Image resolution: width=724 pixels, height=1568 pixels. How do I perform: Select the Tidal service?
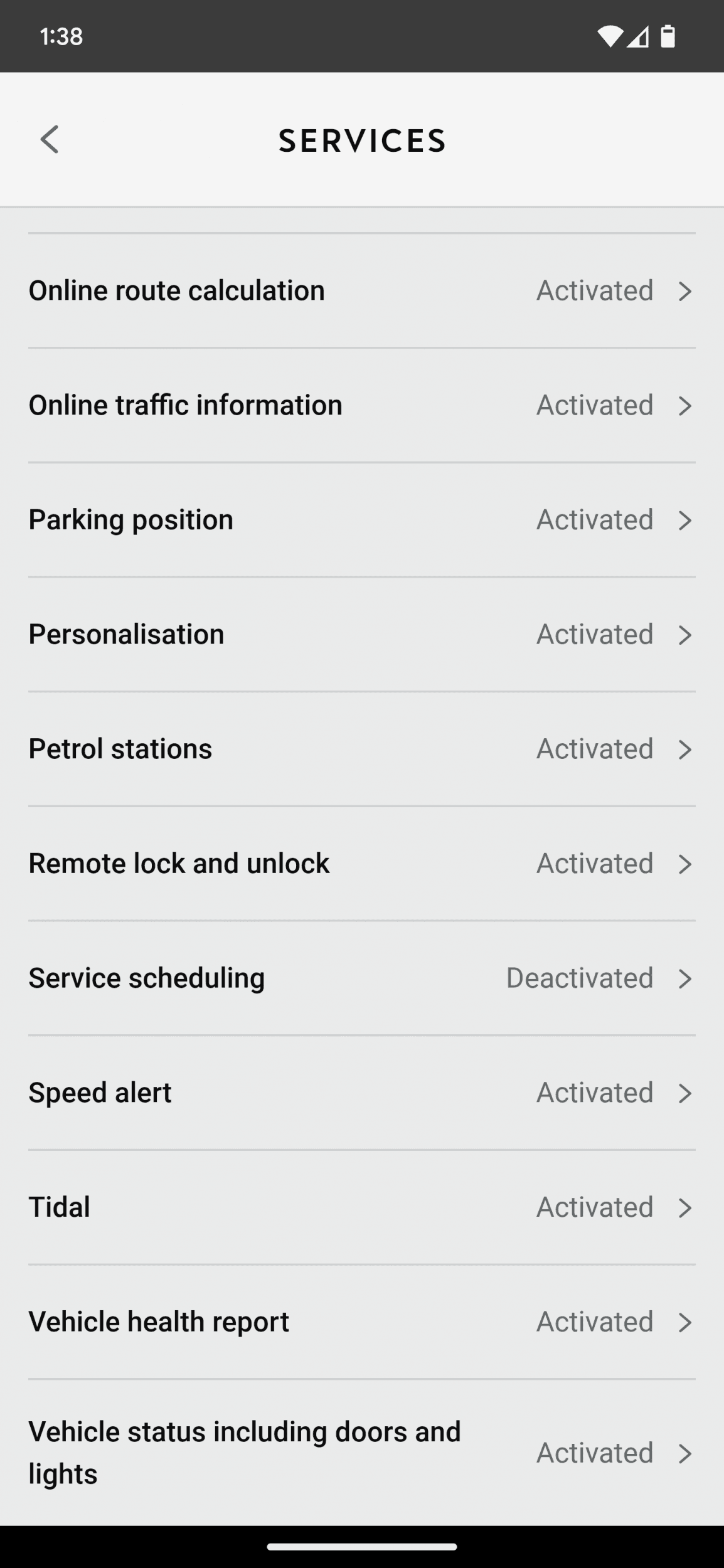361,1207
